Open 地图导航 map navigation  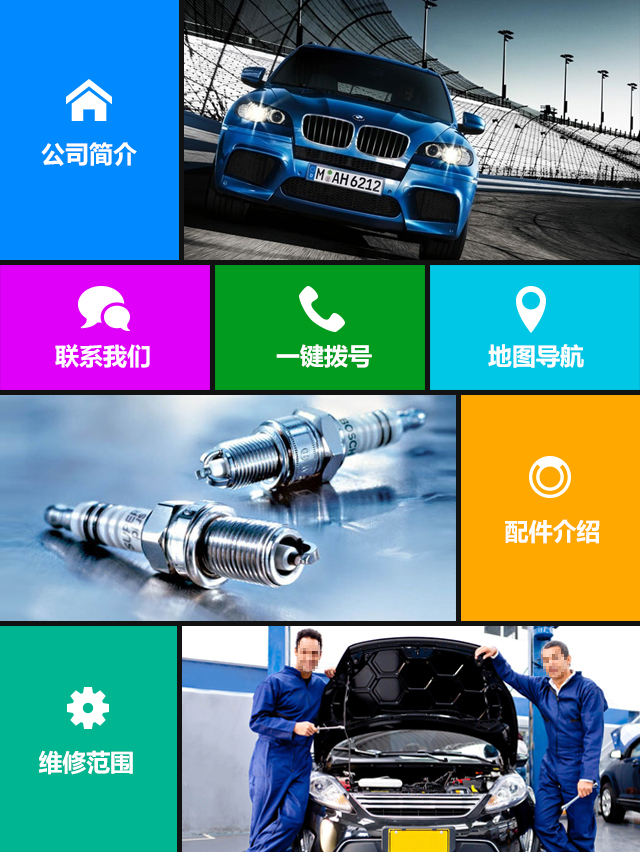[535, 328]
